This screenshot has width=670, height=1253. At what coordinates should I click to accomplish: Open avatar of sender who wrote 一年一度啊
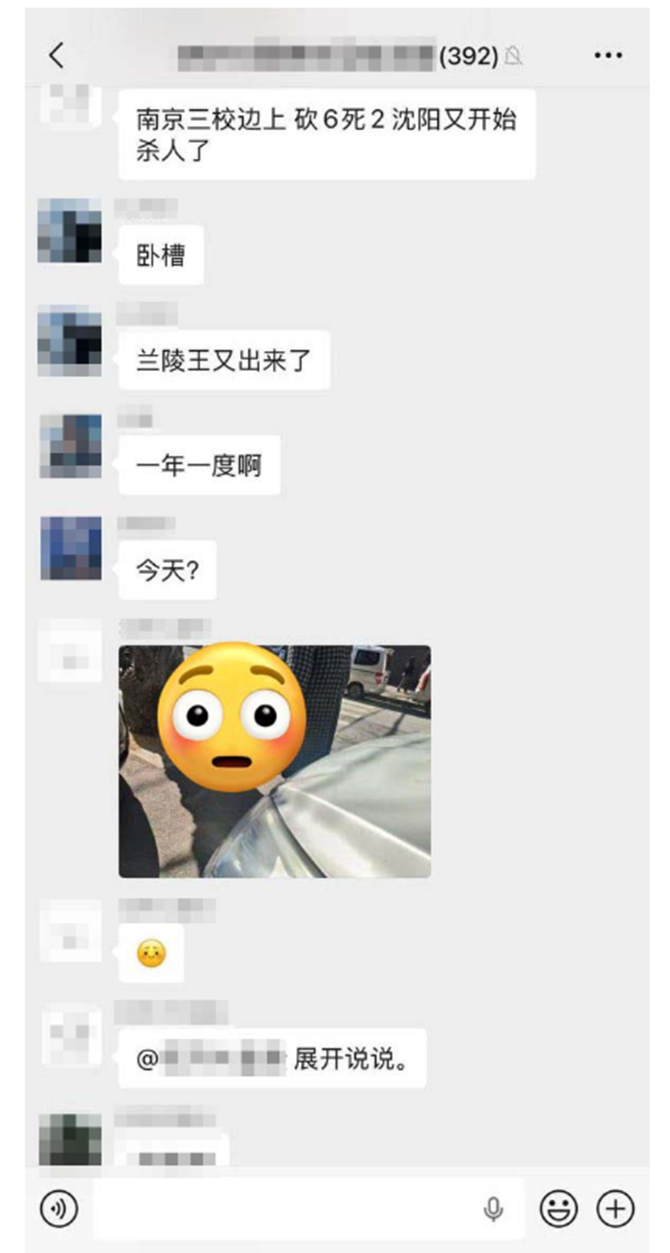click(x=70, y=445)
